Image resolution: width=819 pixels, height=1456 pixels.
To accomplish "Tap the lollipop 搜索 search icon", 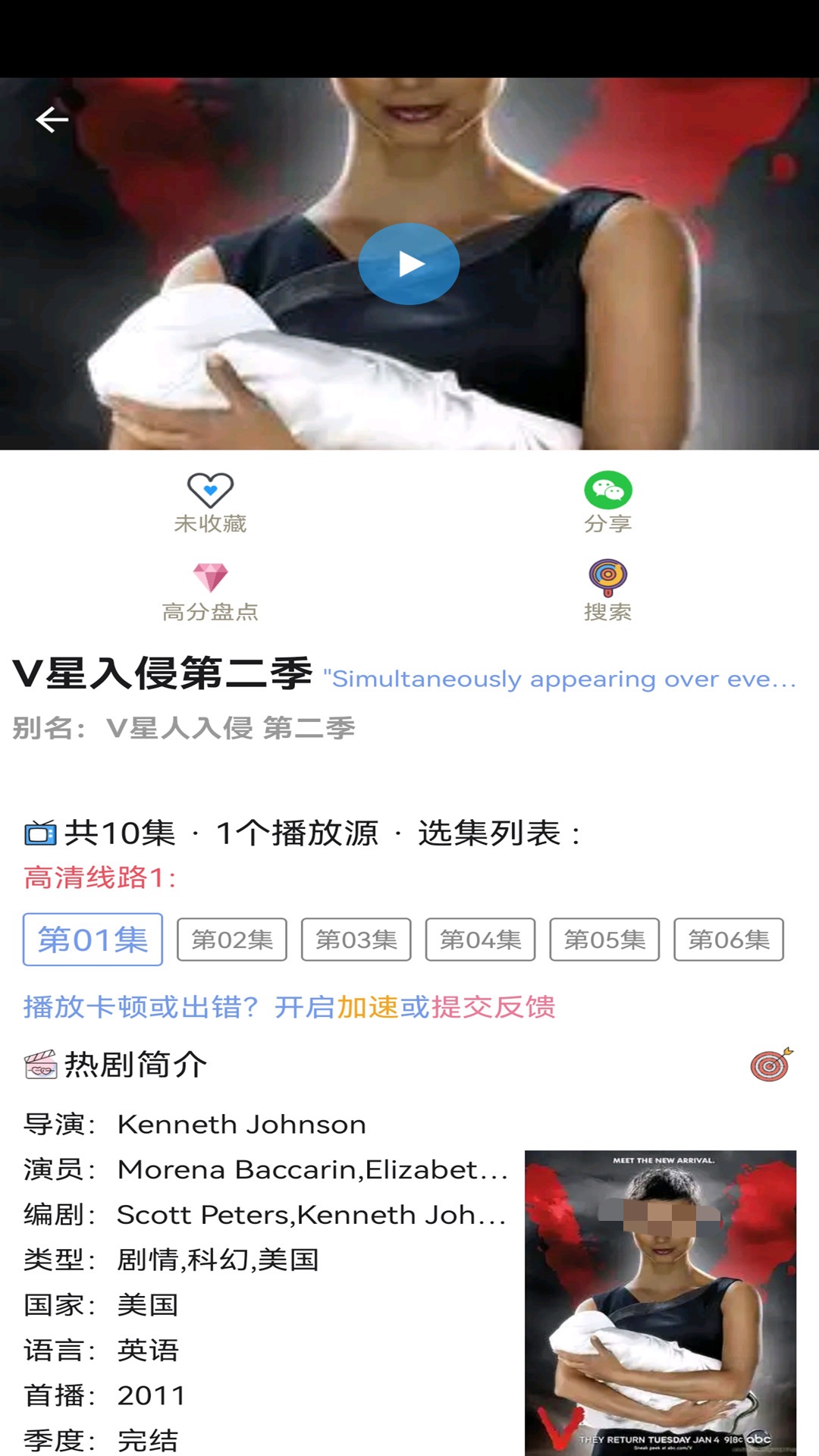I will click(x=607, y=579).
